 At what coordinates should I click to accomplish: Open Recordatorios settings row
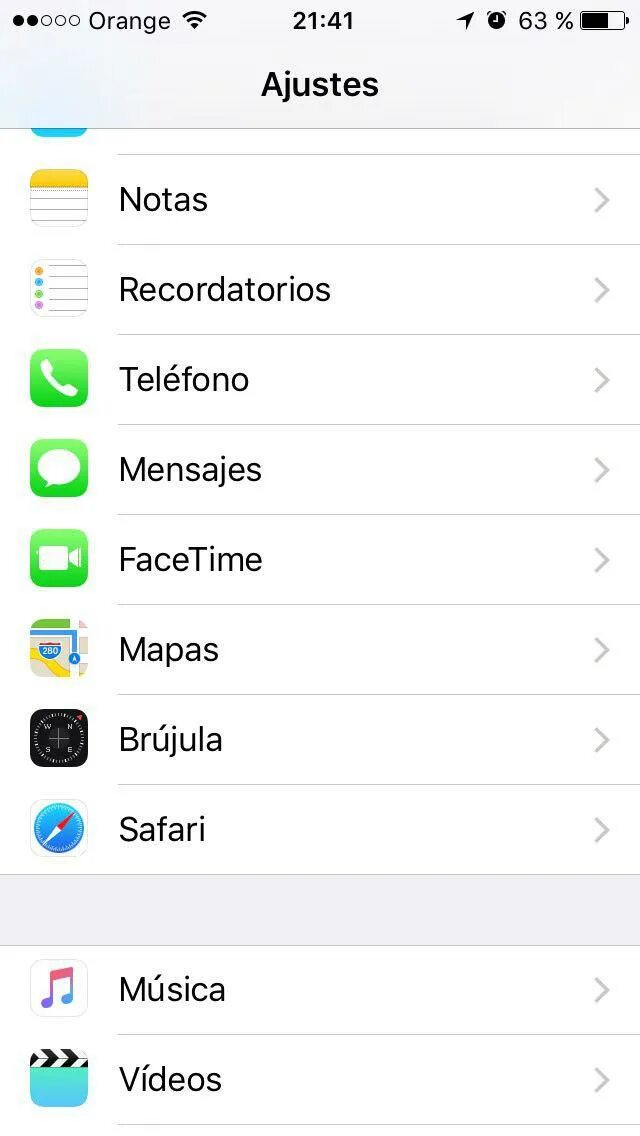click(x=320, y=290)
